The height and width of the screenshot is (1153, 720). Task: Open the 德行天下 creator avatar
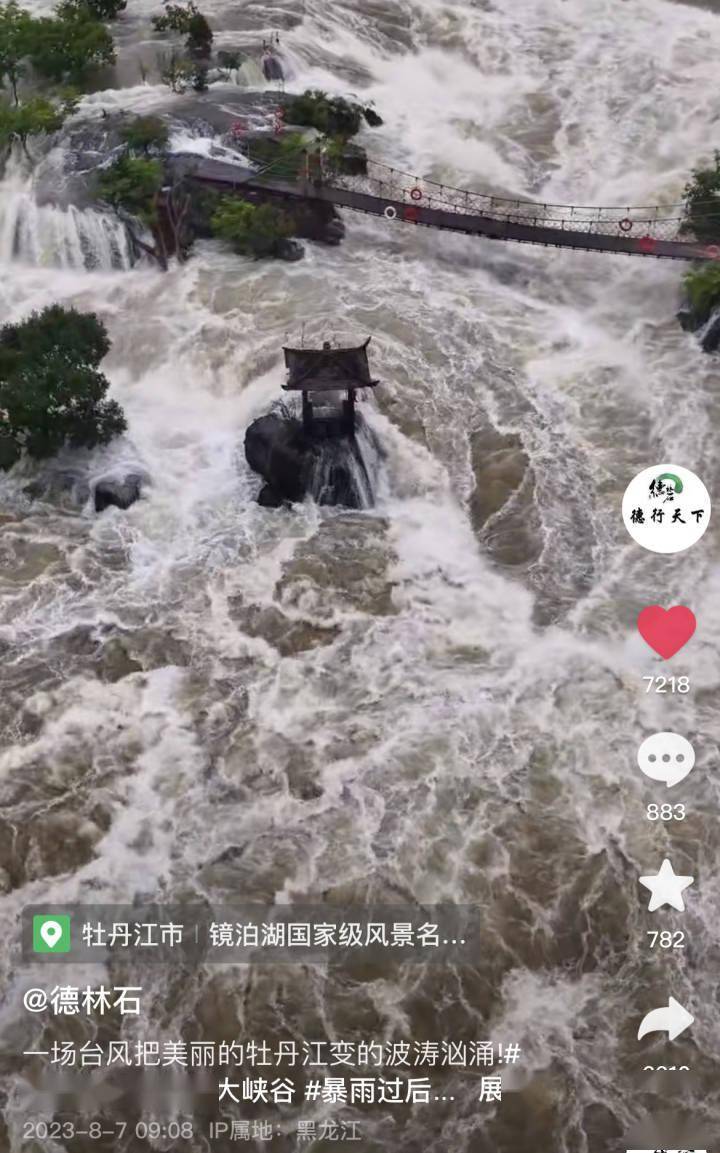(x=666, y=508)
